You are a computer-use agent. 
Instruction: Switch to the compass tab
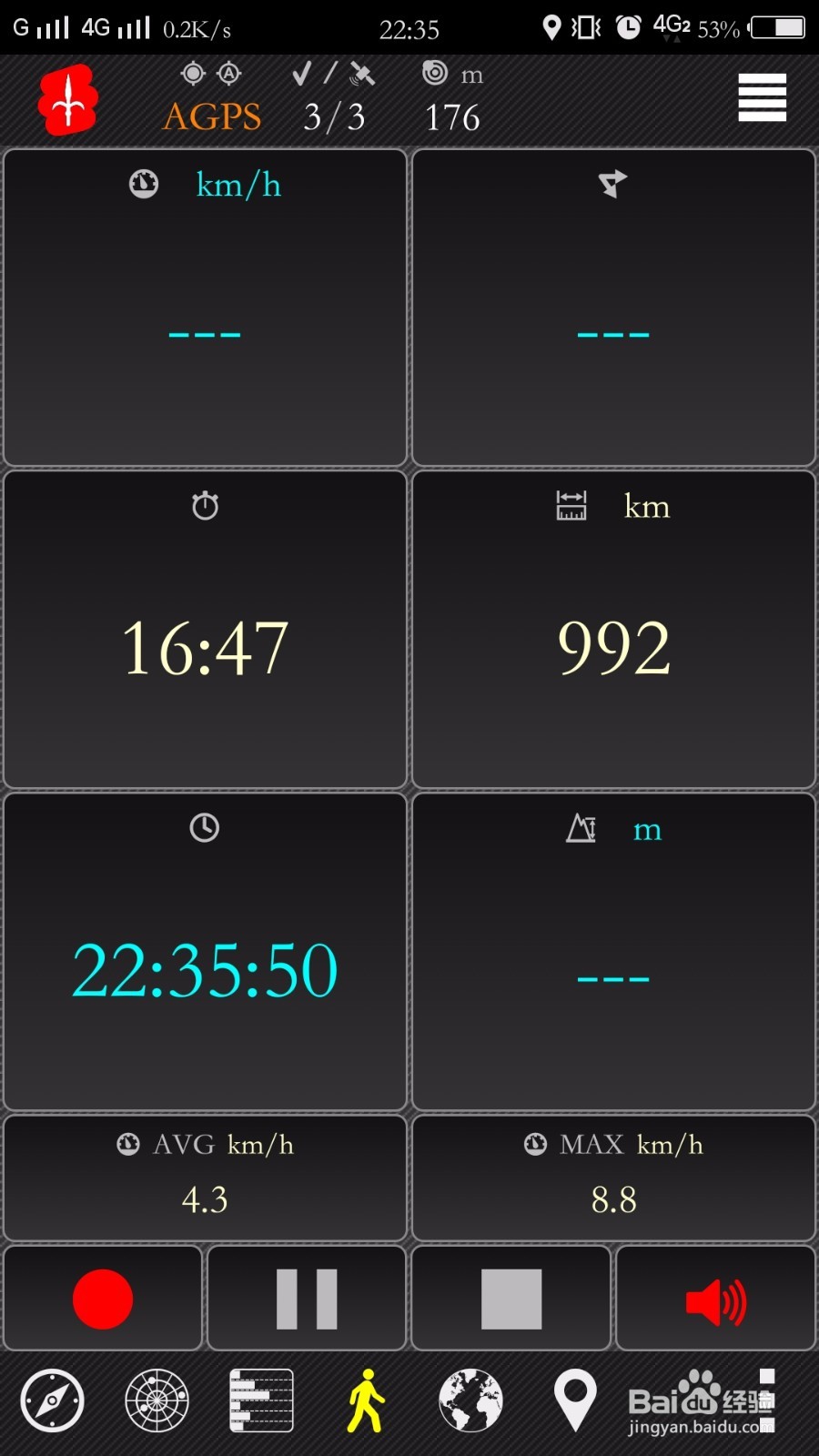point(52,1400)
